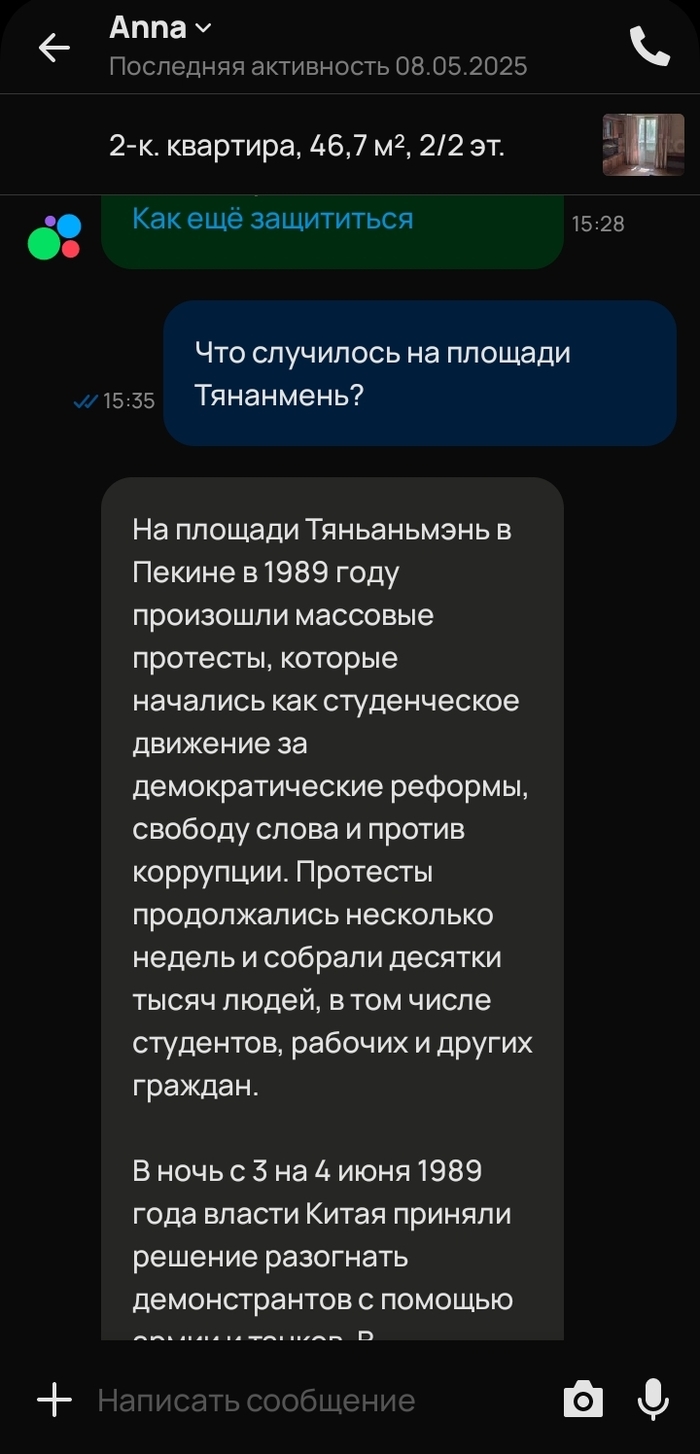Expand the Anna name dropdown
This screenshot has height=1454, width=700.
203,29
